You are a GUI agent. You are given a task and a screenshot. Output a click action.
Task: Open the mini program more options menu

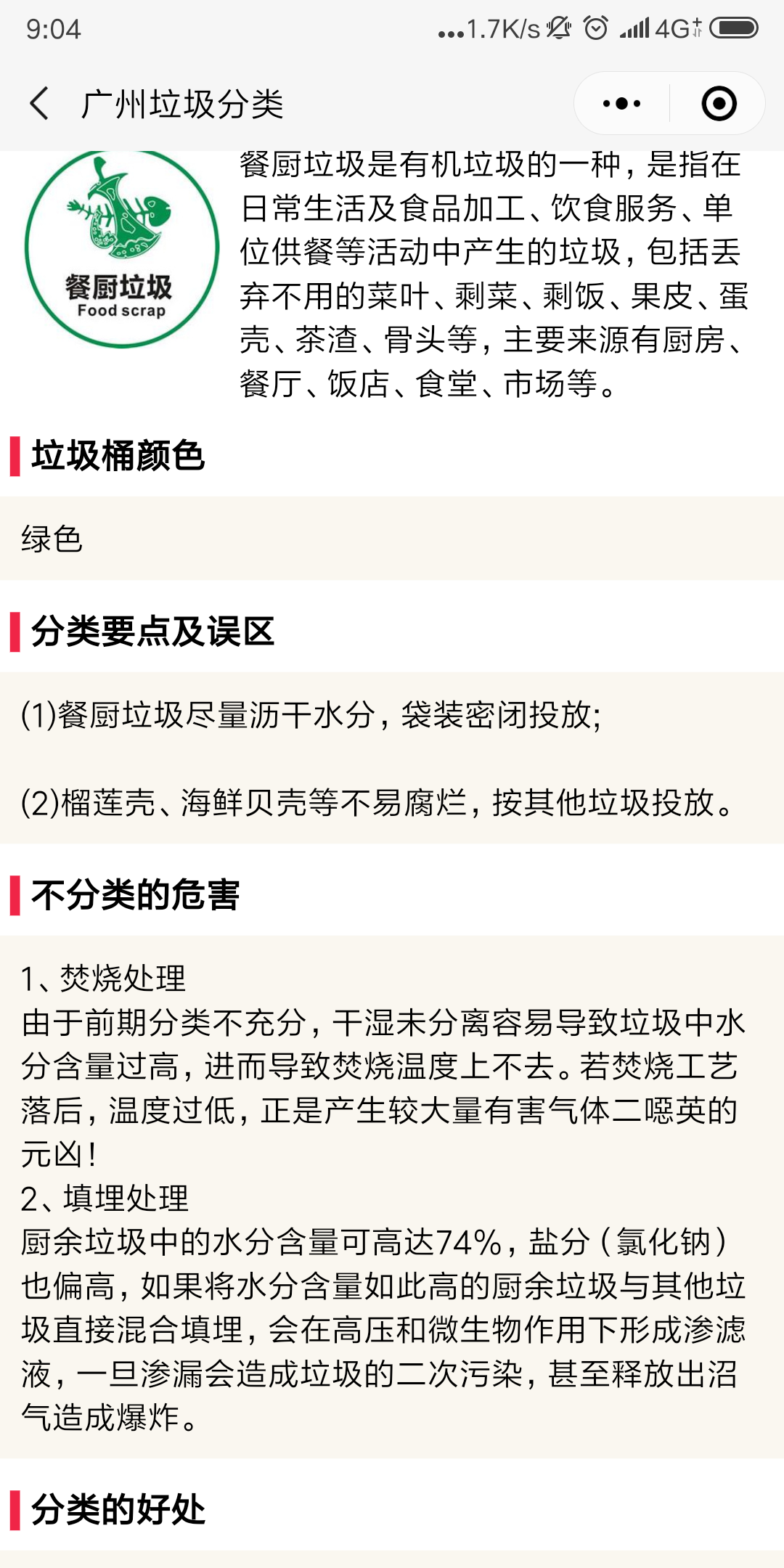622,104
